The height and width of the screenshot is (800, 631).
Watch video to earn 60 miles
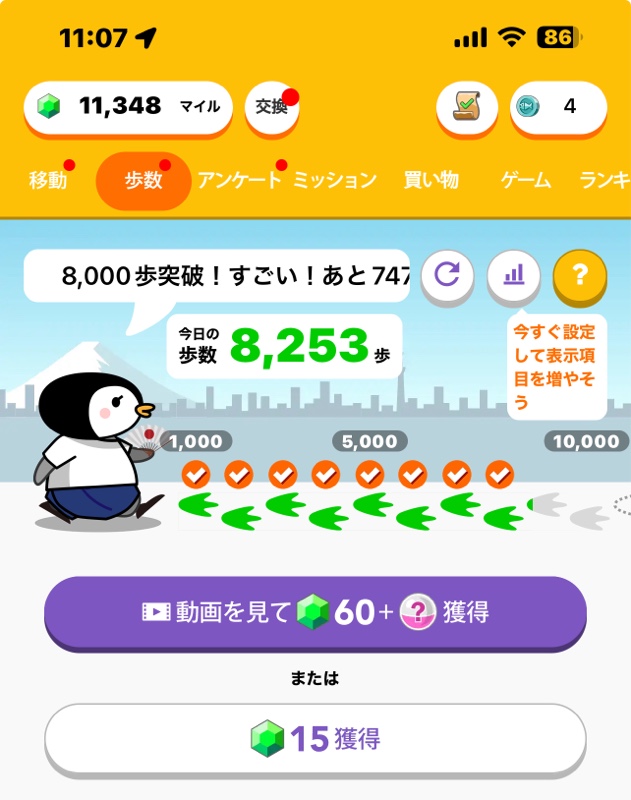coord(315,612)
